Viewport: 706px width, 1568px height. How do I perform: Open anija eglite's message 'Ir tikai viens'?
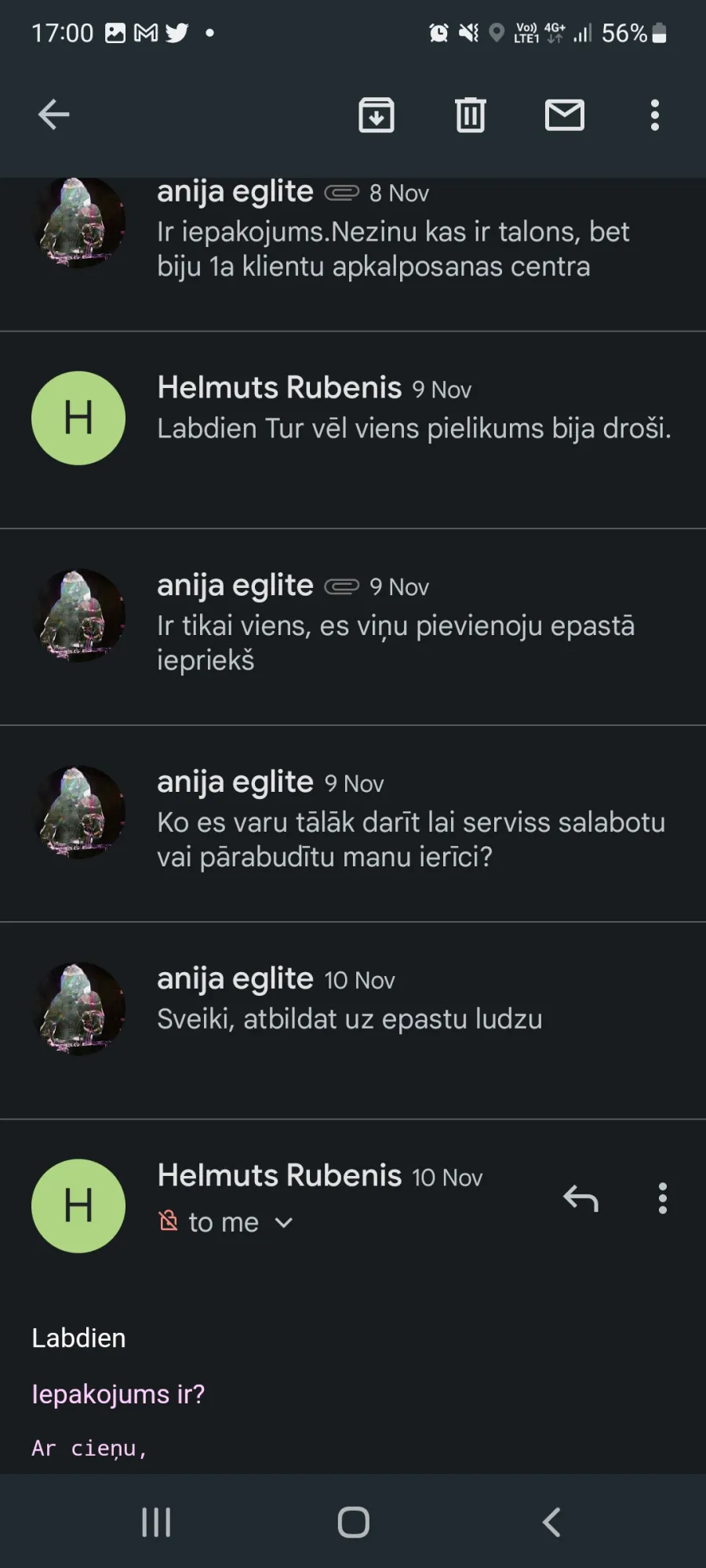click(x=353, y=626)
